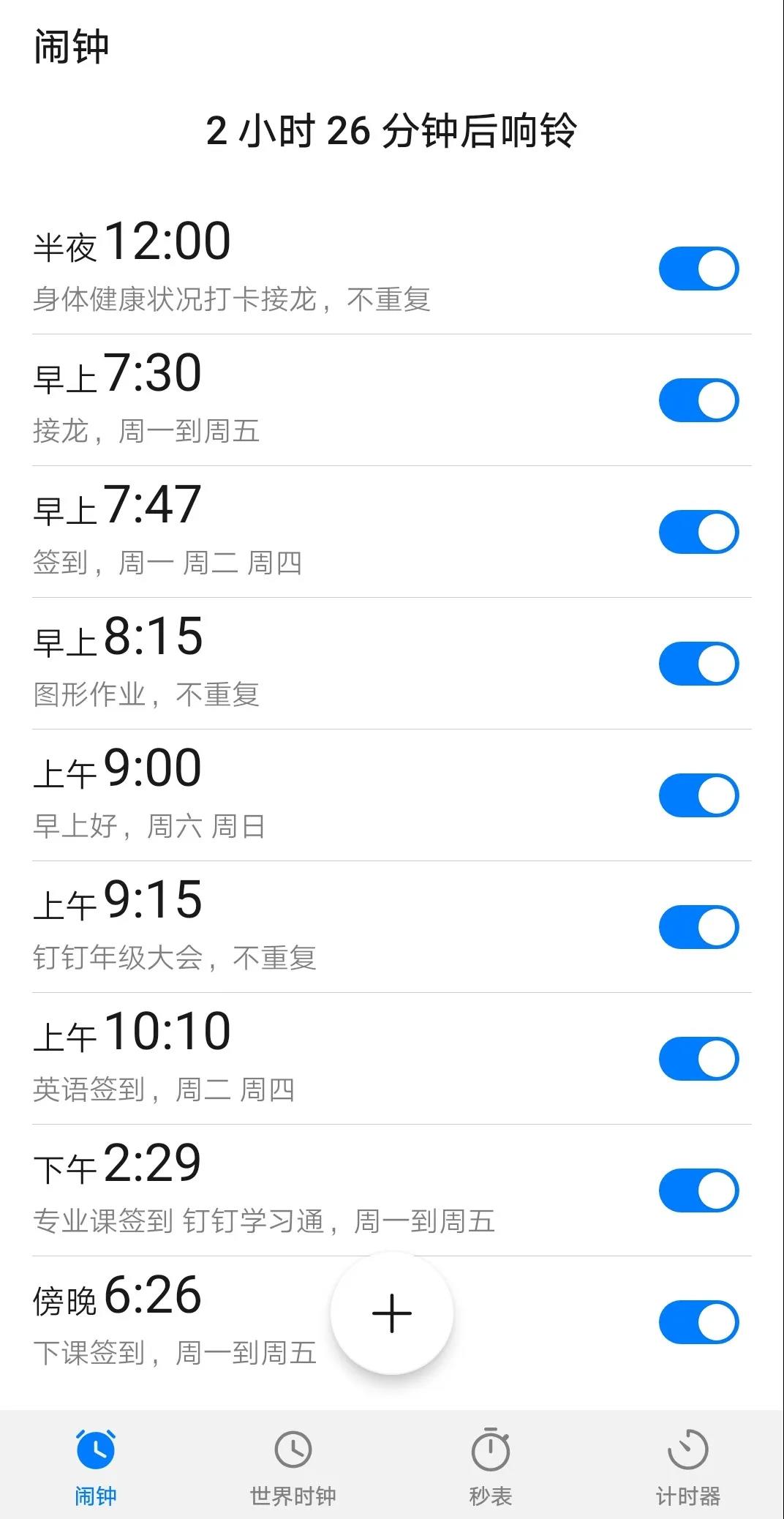Viewport: 784px width, 1519px height.
Task: Go to the 计时器 tab
Action: coord(688,1467)
